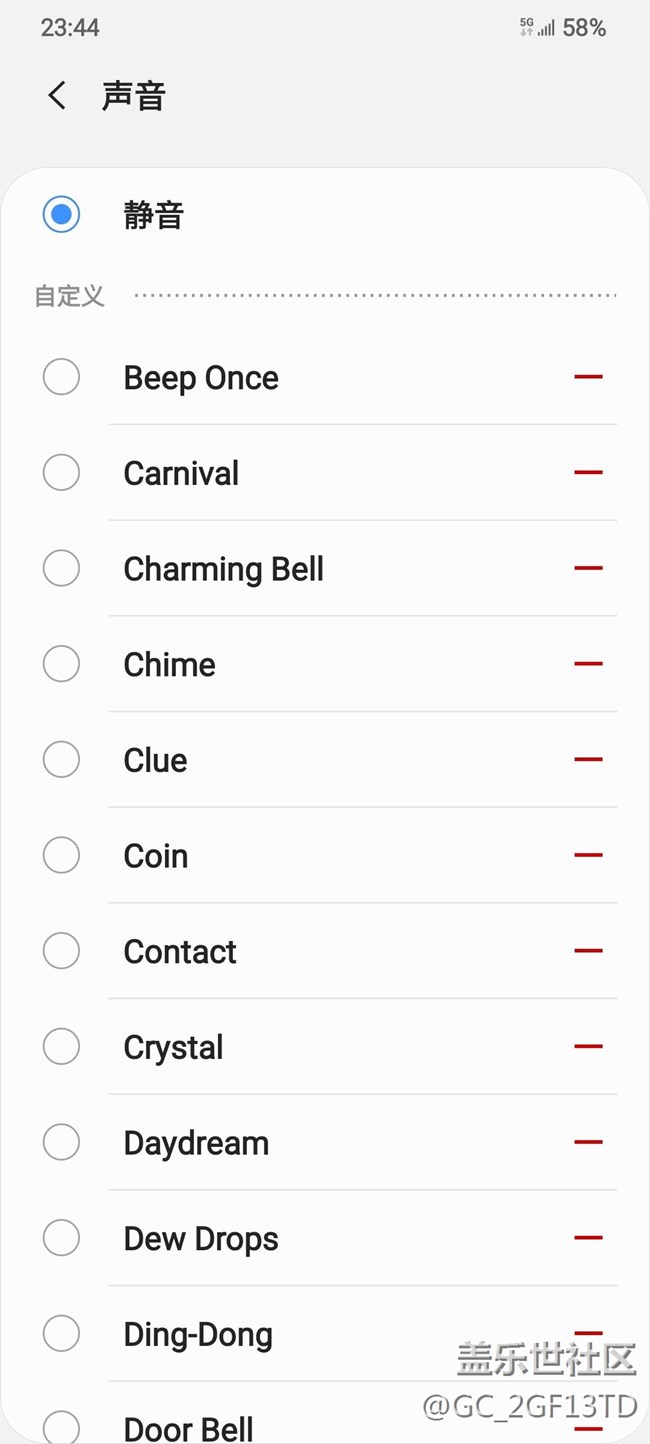Remove Beep Once with its red minus
The height and width of the screenshot is (1444, 650).
pyautogui.click(x=588, y=377)
